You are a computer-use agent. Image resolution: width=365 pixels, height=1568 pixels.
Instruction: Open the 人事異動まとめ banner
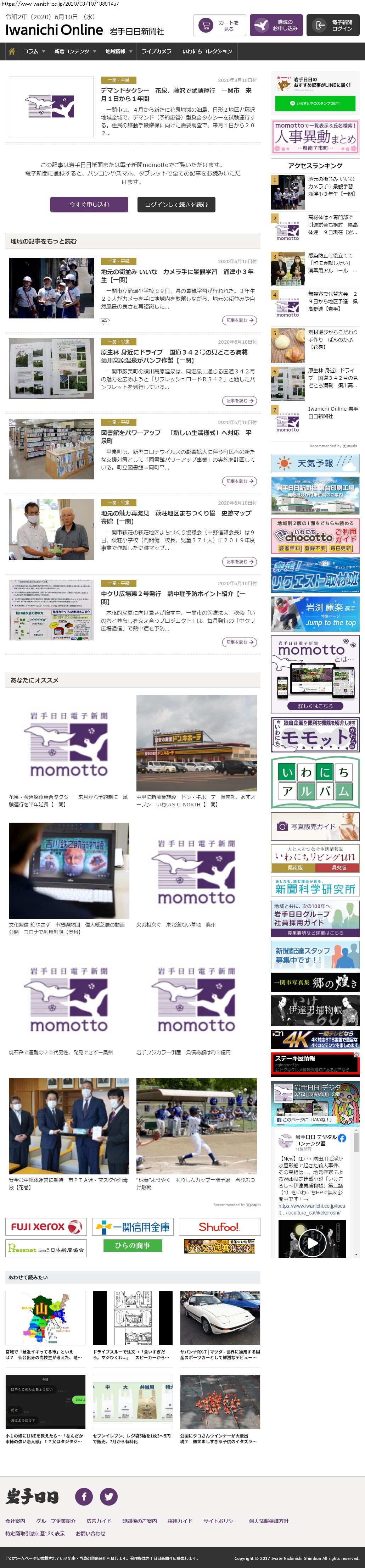click(x=315, y=137)
